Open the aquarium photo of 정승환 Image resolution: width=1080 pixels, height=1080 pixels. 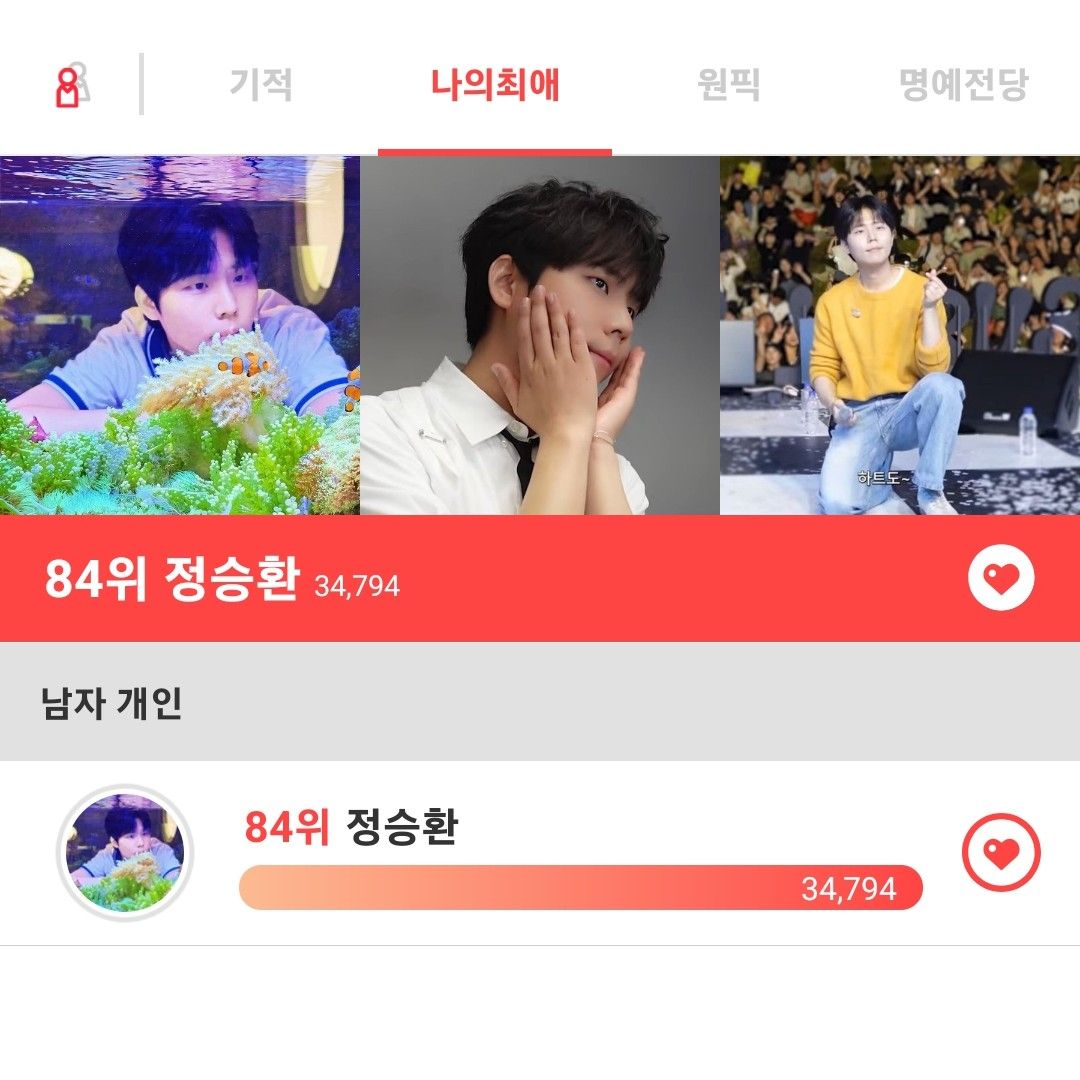click(x=180, y=335)
